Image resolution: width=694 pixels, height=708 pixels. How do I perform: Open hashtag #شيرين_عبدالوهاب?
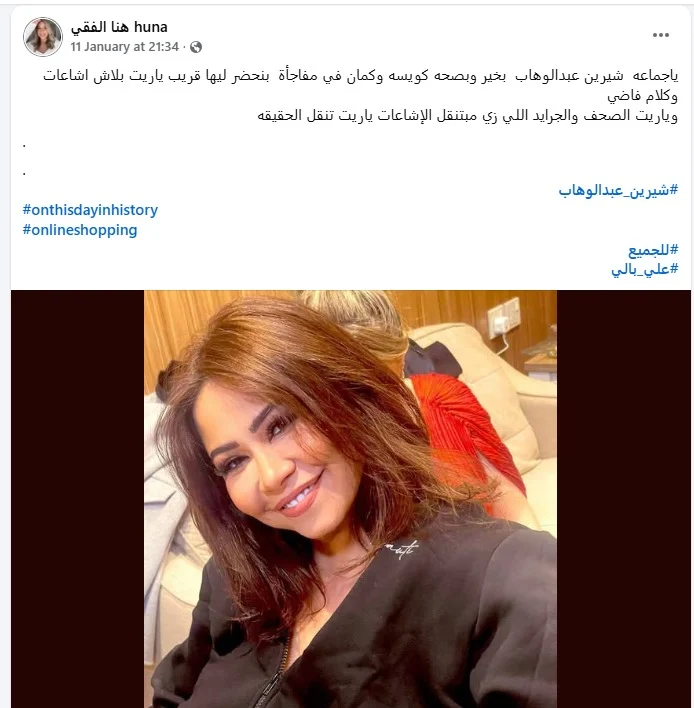tap(618, 190)
